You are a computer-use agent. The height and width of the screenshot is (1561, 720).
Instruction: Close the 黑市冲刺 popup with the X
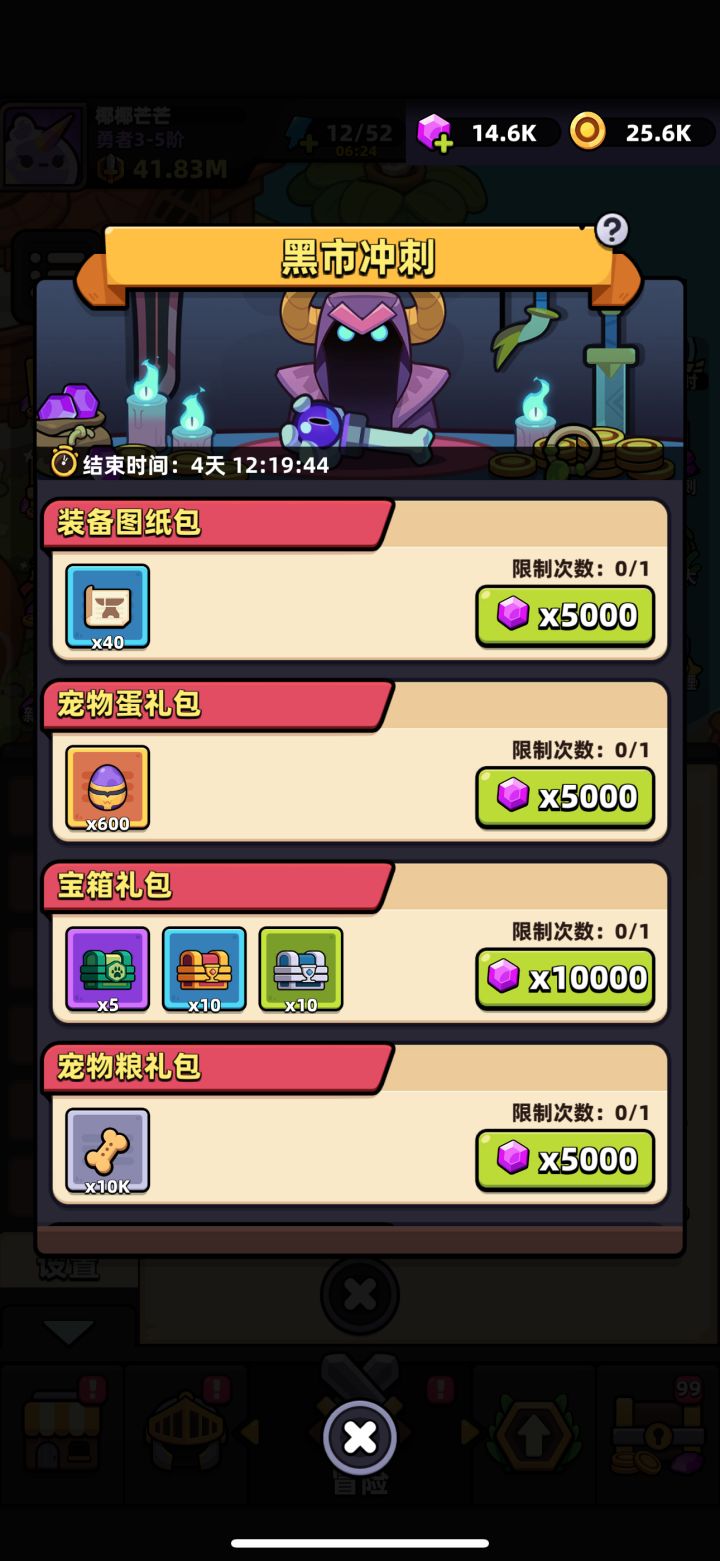tap(362, 1293)
